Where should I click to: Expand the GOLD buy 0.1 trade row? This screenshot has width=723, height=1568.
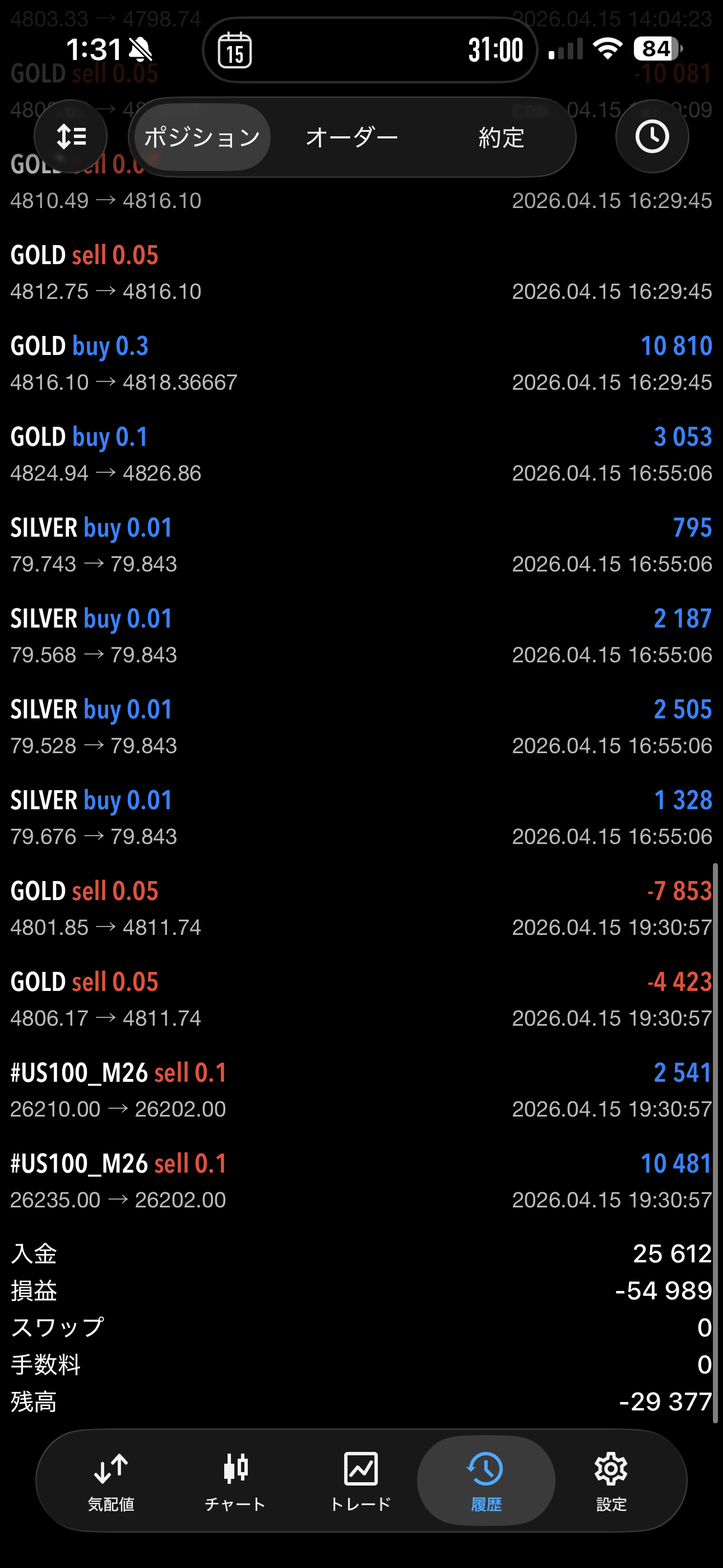click(x=361, y=454)
